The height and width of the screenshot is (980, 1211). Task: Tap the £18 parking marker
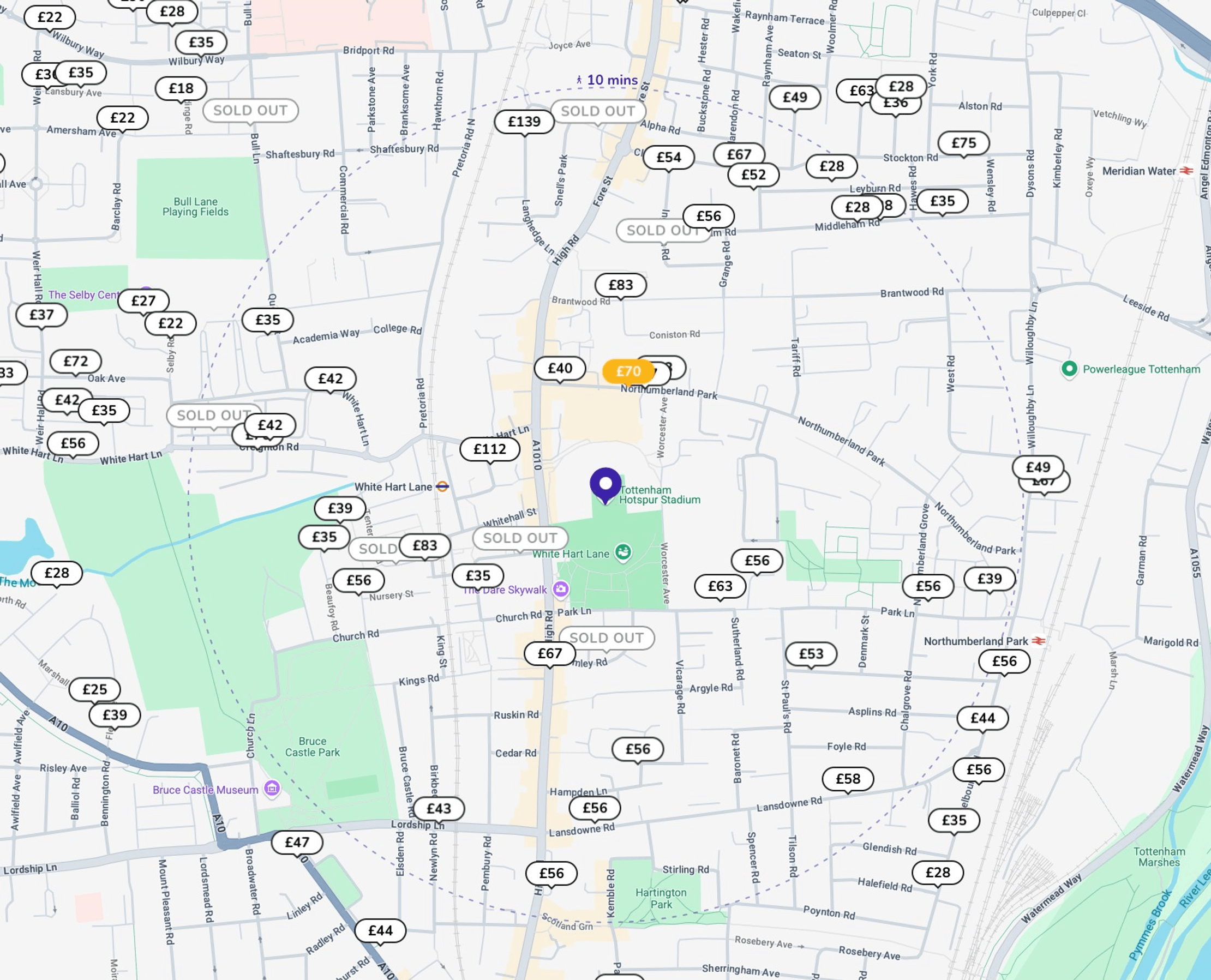[181, 88]
